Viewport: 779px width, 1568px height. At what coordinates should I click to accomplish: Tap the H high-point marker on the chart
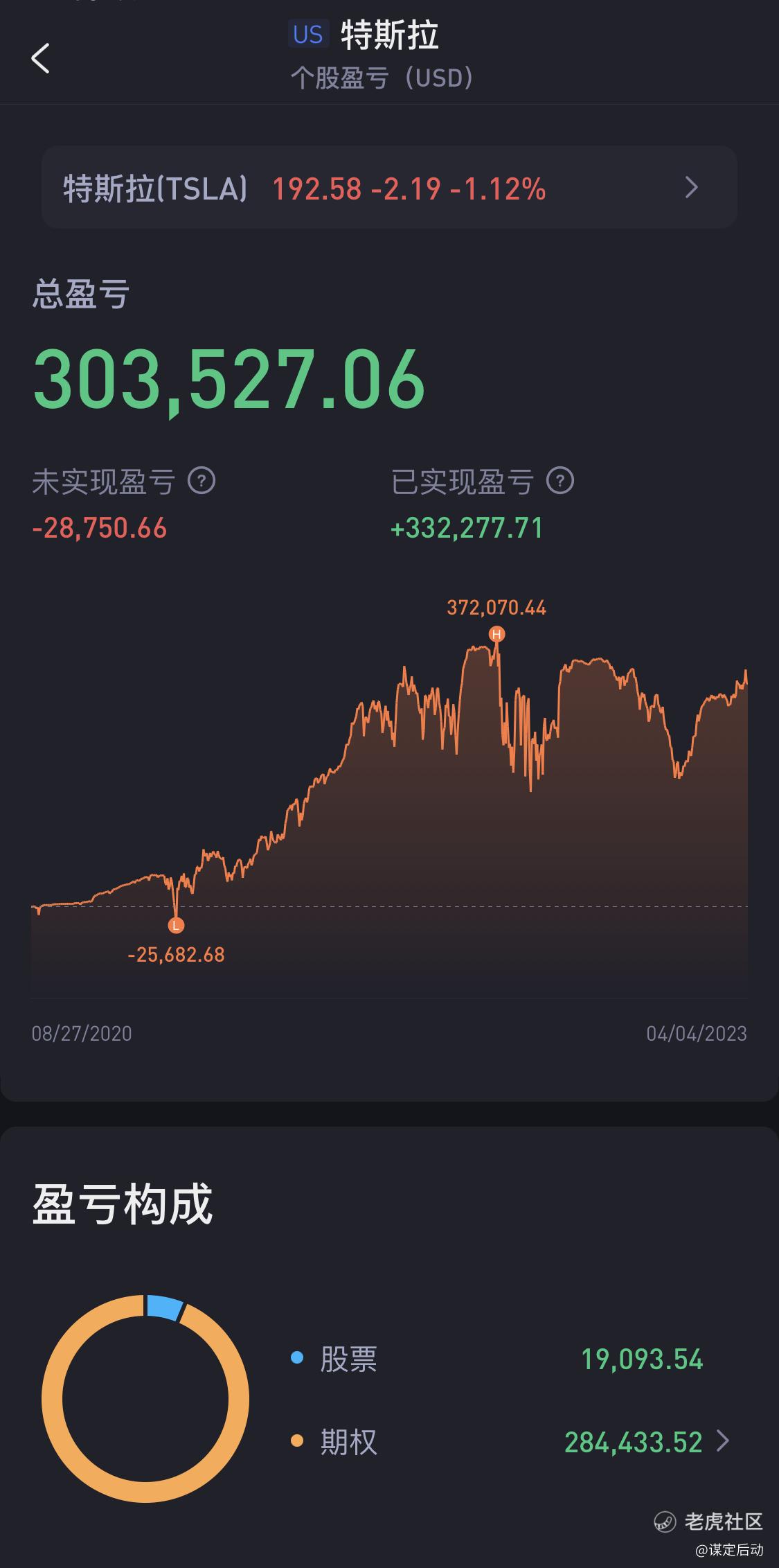click(496, 634)
